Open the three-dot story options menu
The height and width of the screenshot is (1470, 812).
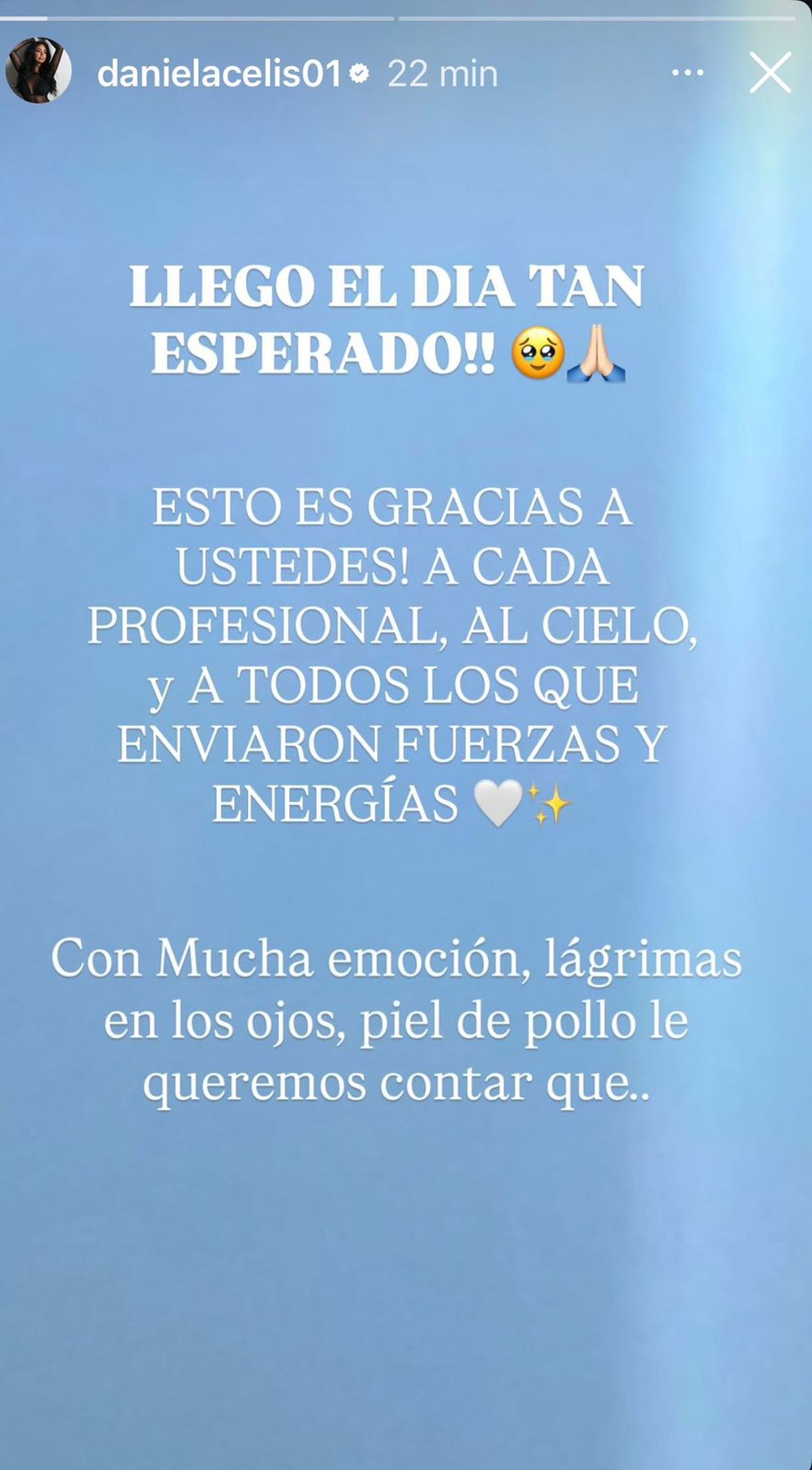coord(687,73)
